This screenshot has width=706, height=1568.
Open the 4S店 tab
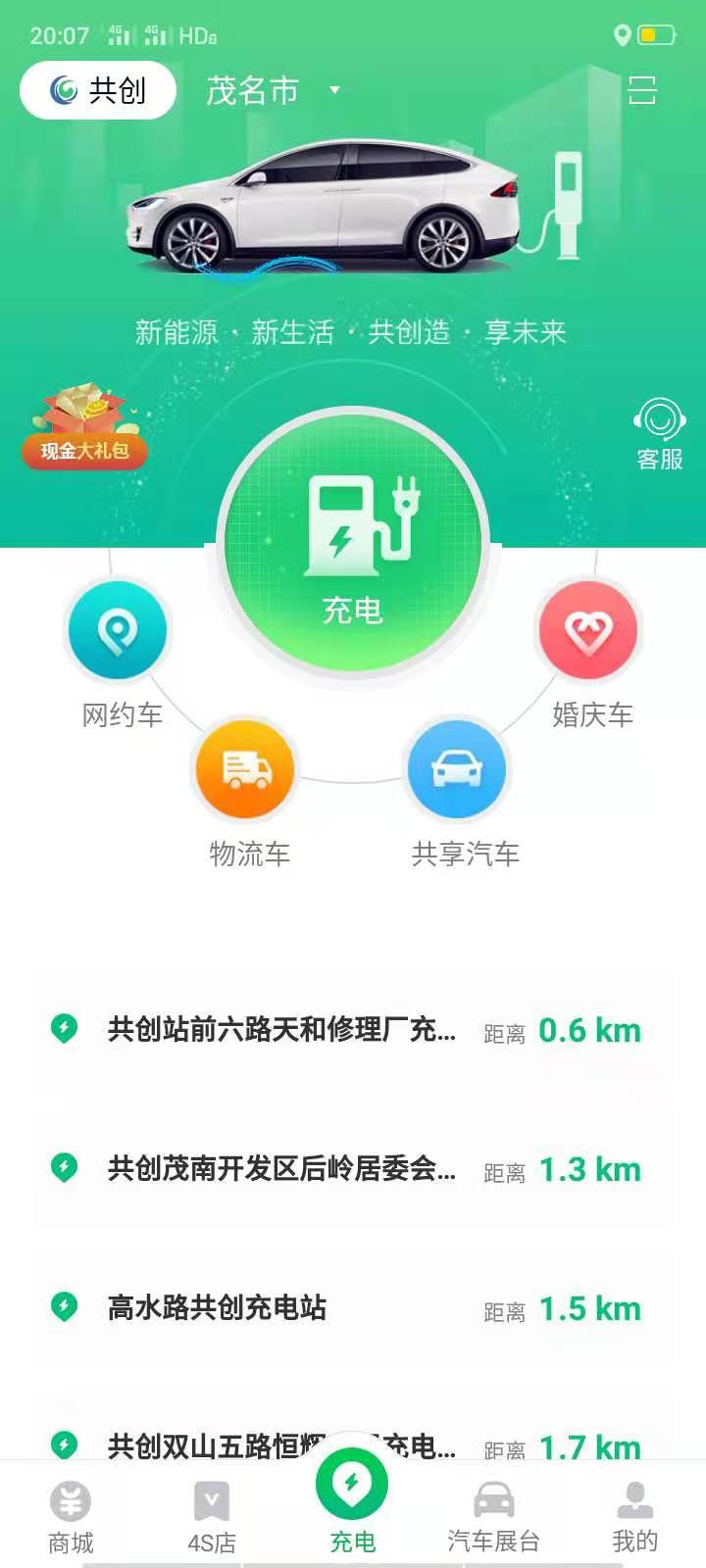click(210, 1514)
